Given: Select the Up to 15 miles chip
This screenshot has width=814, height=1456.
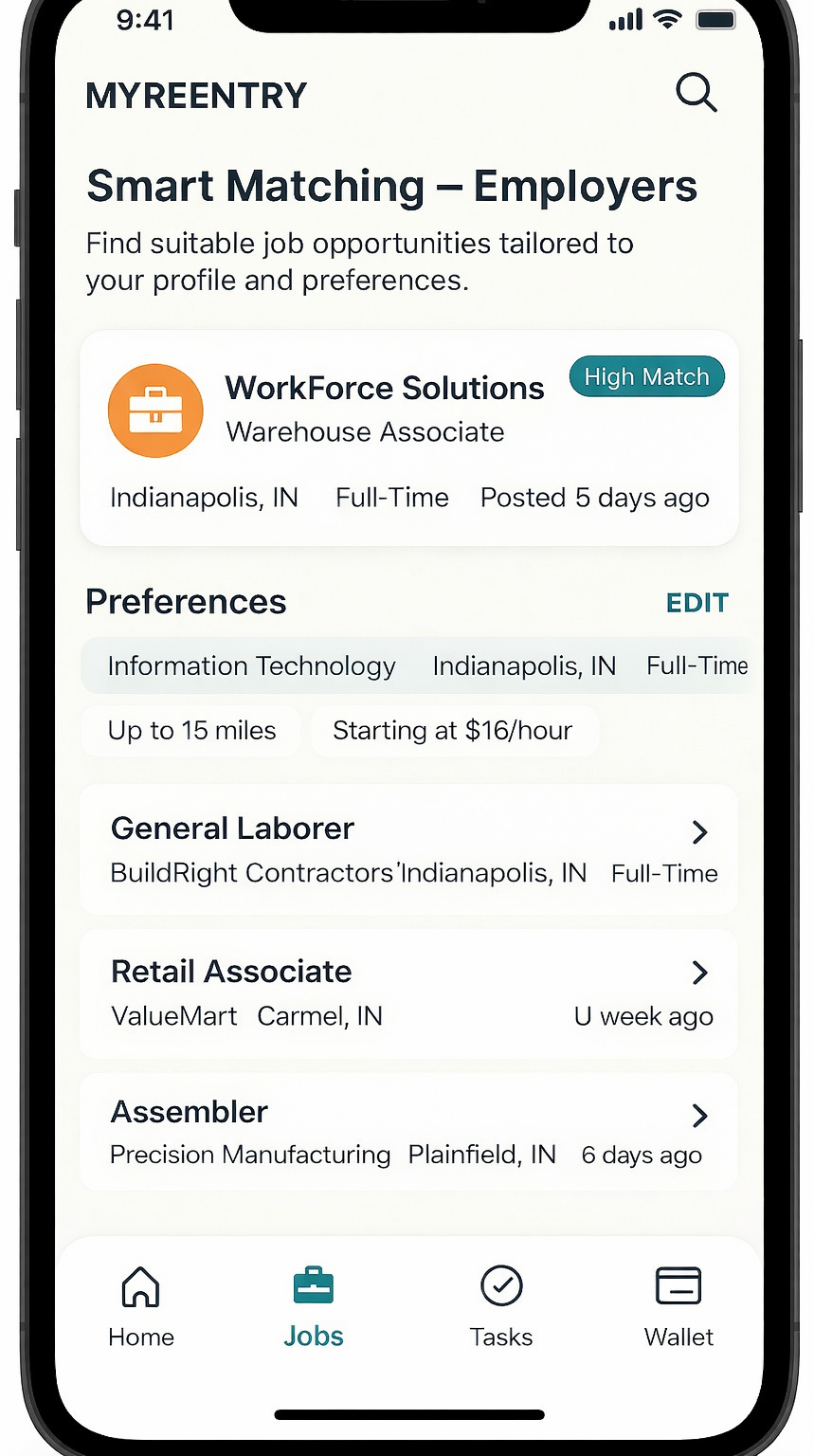Looking at the screenshot, I should coord(191,731).
